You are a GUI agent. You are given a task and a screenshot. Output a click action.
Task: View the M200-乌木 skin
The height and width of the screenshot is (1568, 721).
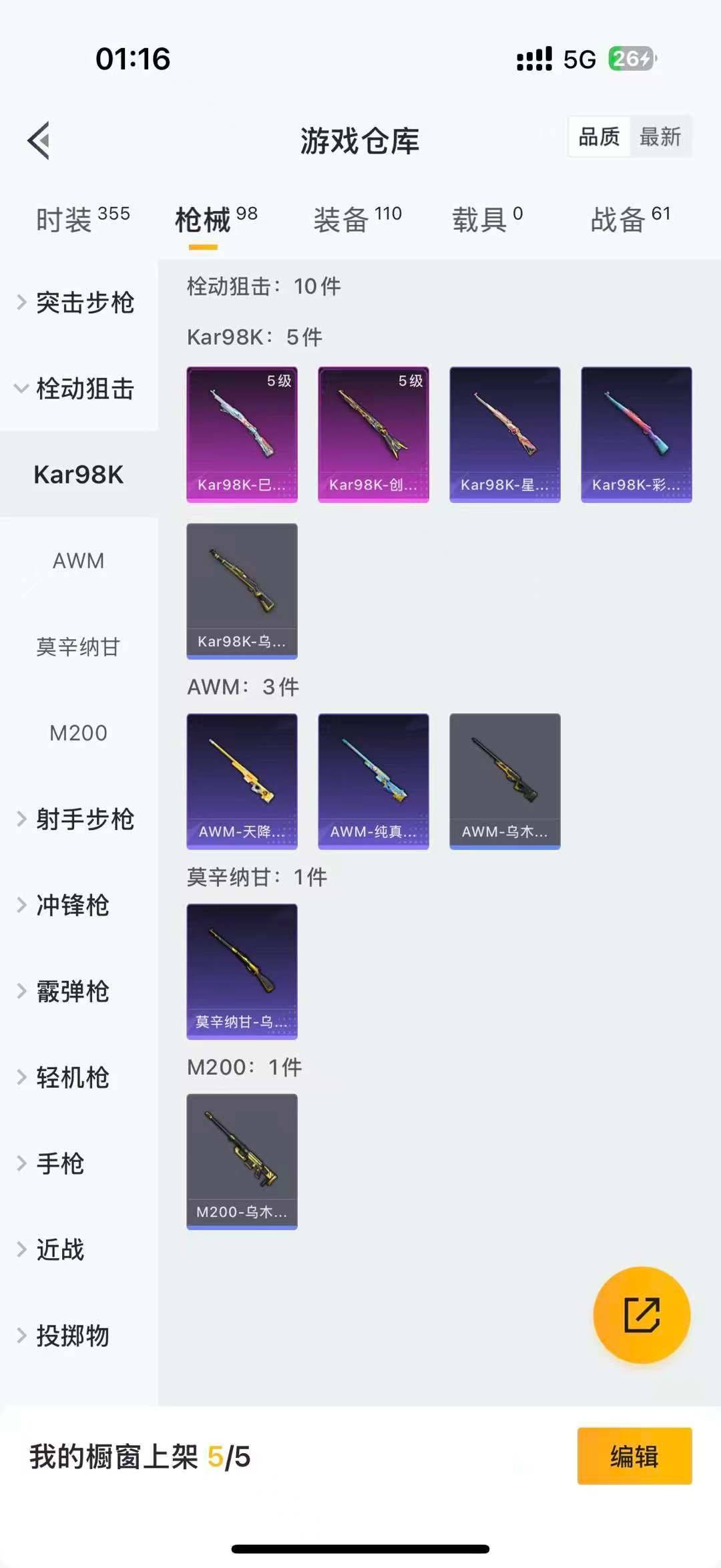click(x=242, y=1161)
